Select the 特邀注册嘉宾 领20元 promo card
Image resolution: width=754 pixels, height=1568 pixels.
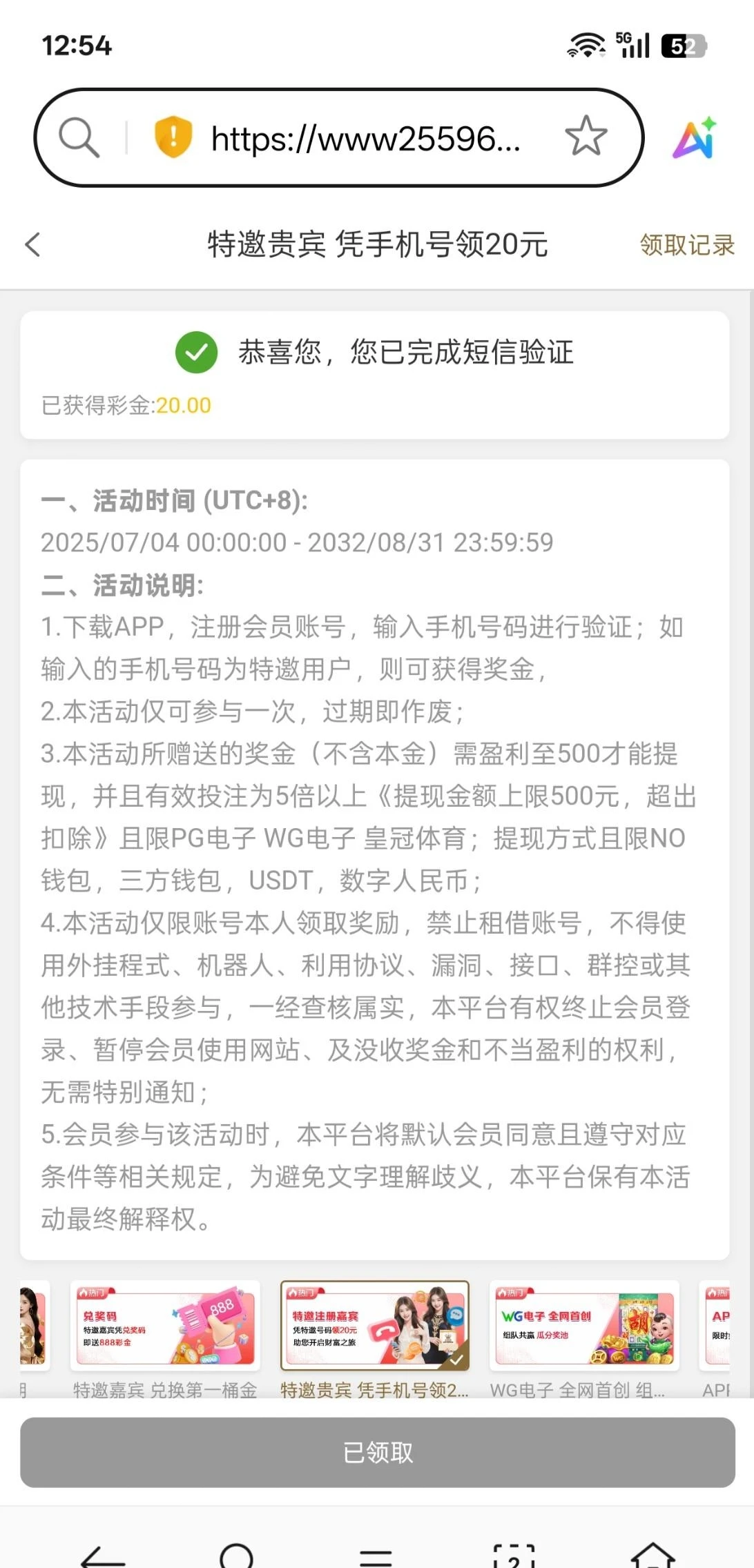click(x=375, y=1326)
